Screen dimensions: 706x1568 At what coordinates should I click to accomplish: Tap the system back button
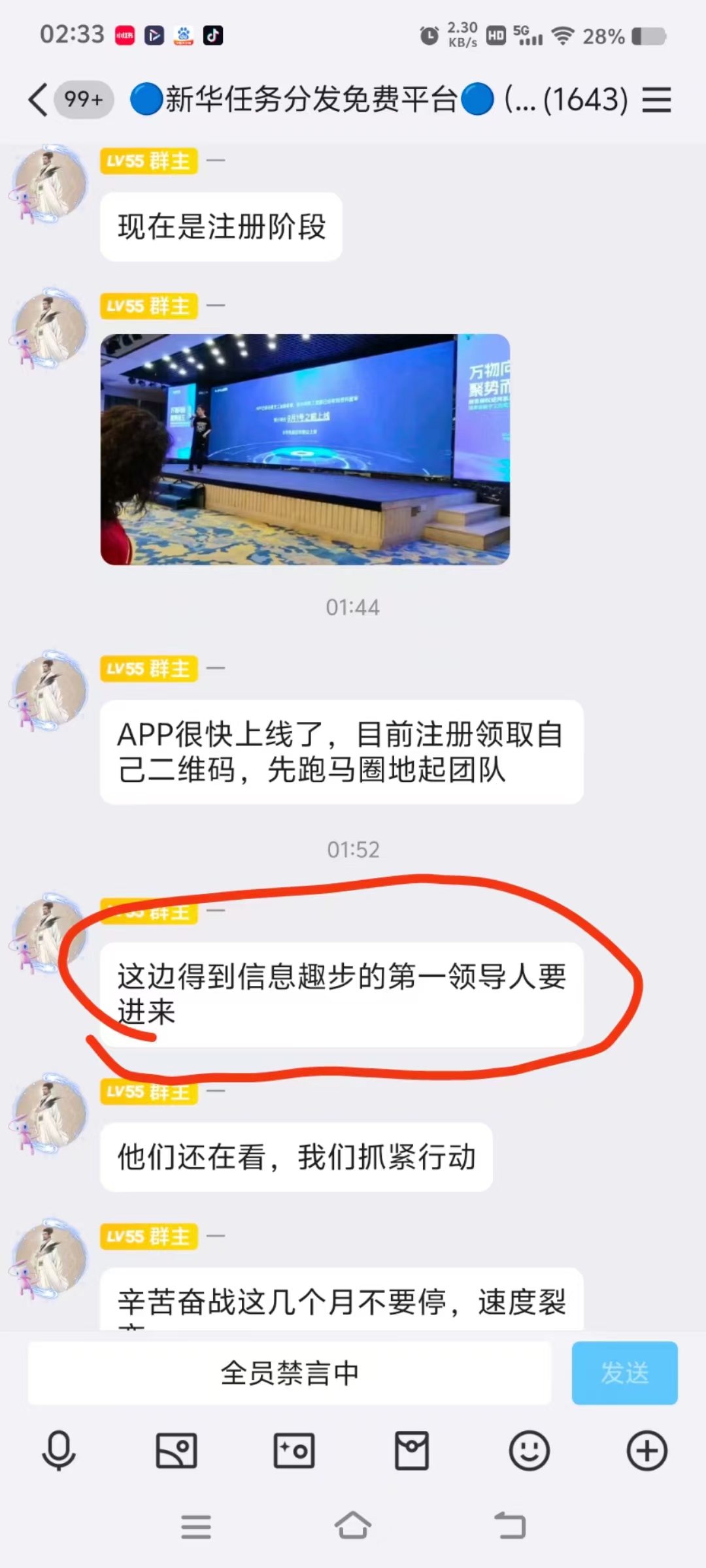(x=510, y=1526)
